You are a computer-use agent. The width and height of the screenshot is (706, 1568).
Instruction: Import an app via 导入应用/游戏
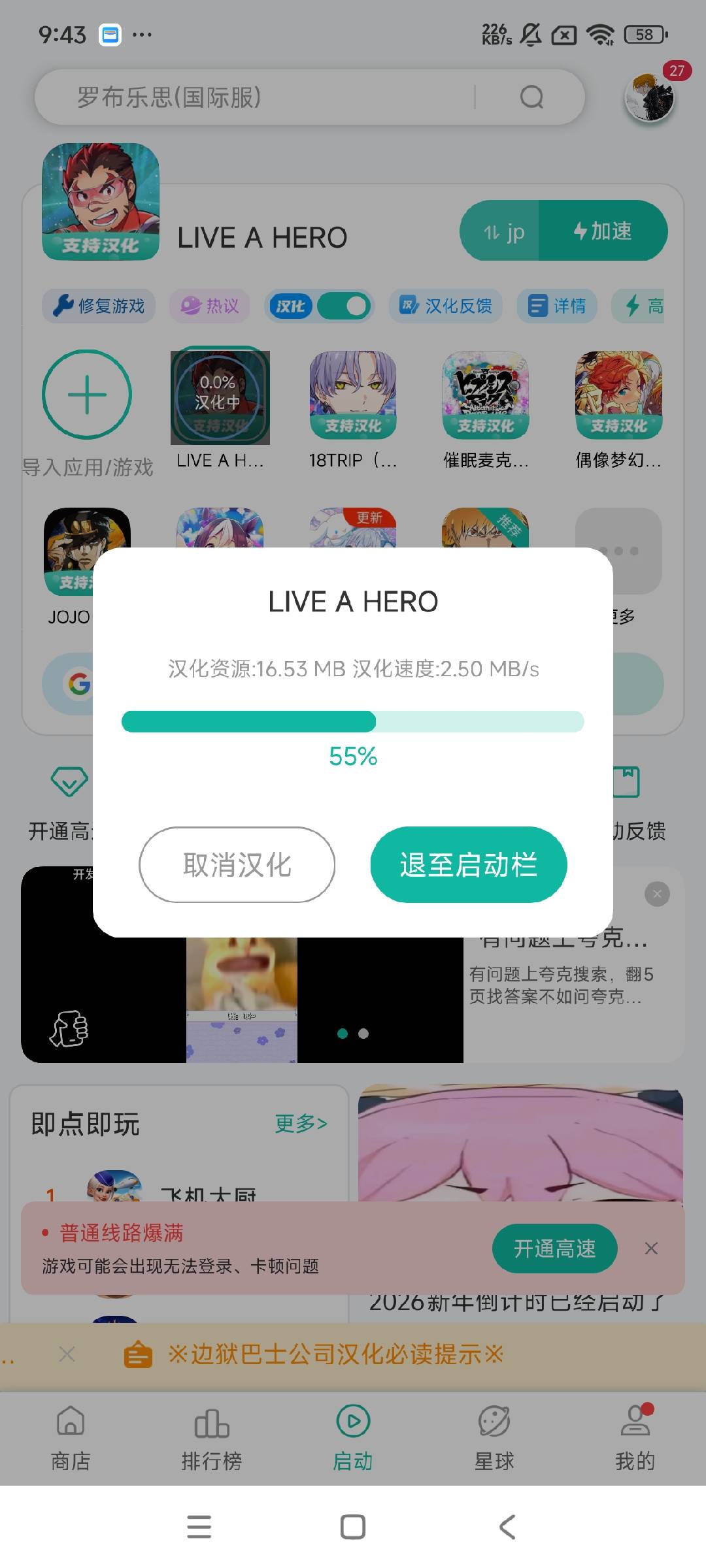(87, 395)
